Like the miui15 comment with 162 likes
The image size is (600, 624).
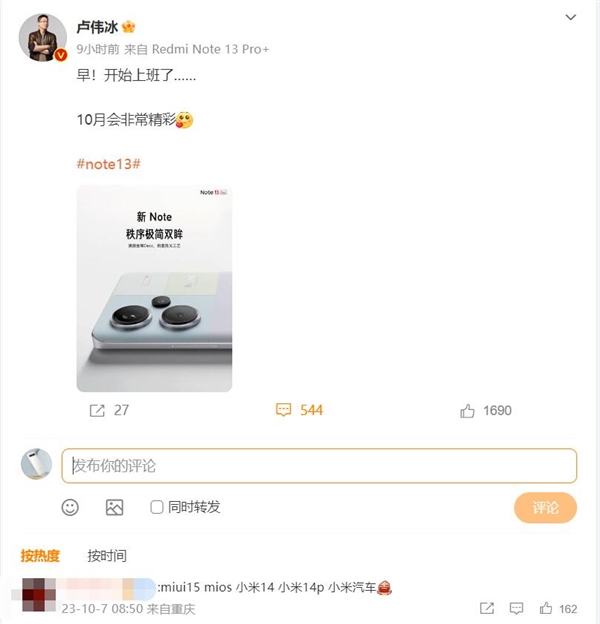coord(546,608)
